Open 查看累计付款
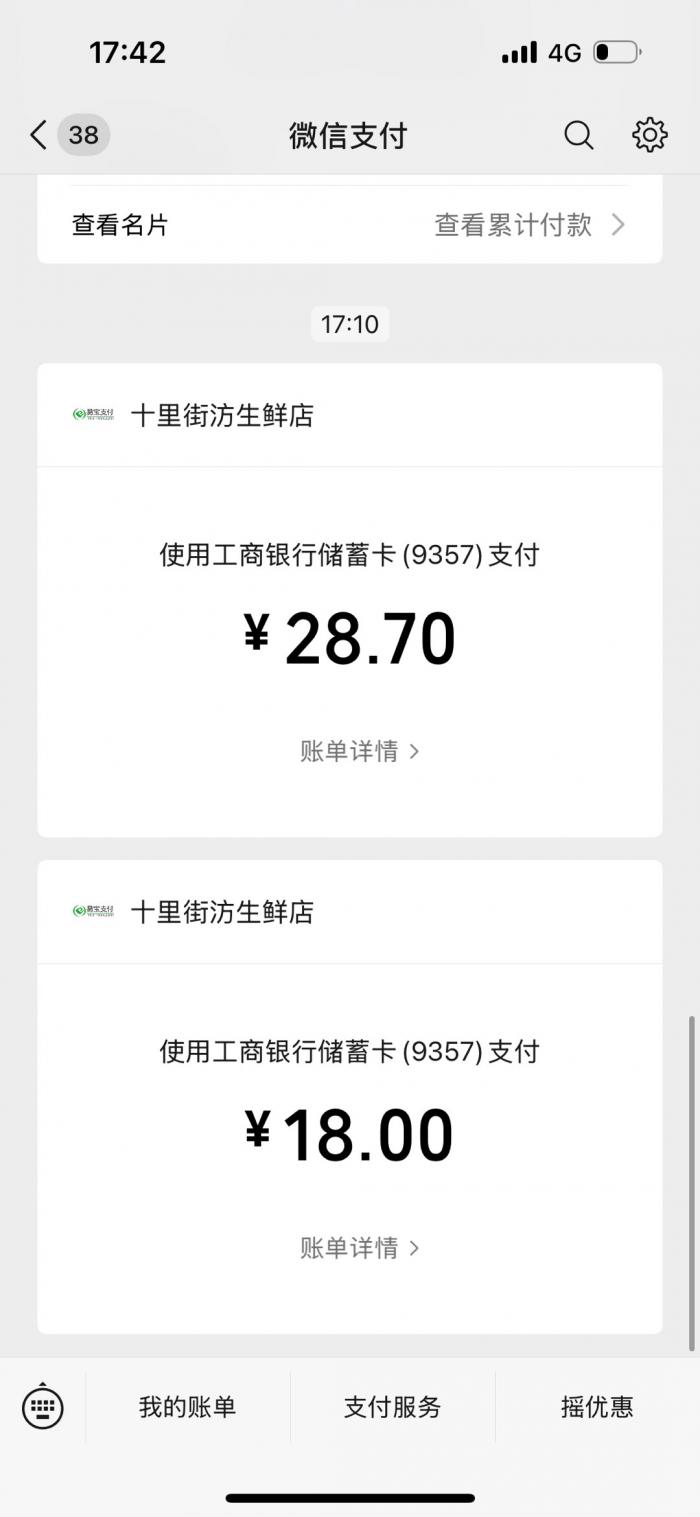 tap(529, 225)
